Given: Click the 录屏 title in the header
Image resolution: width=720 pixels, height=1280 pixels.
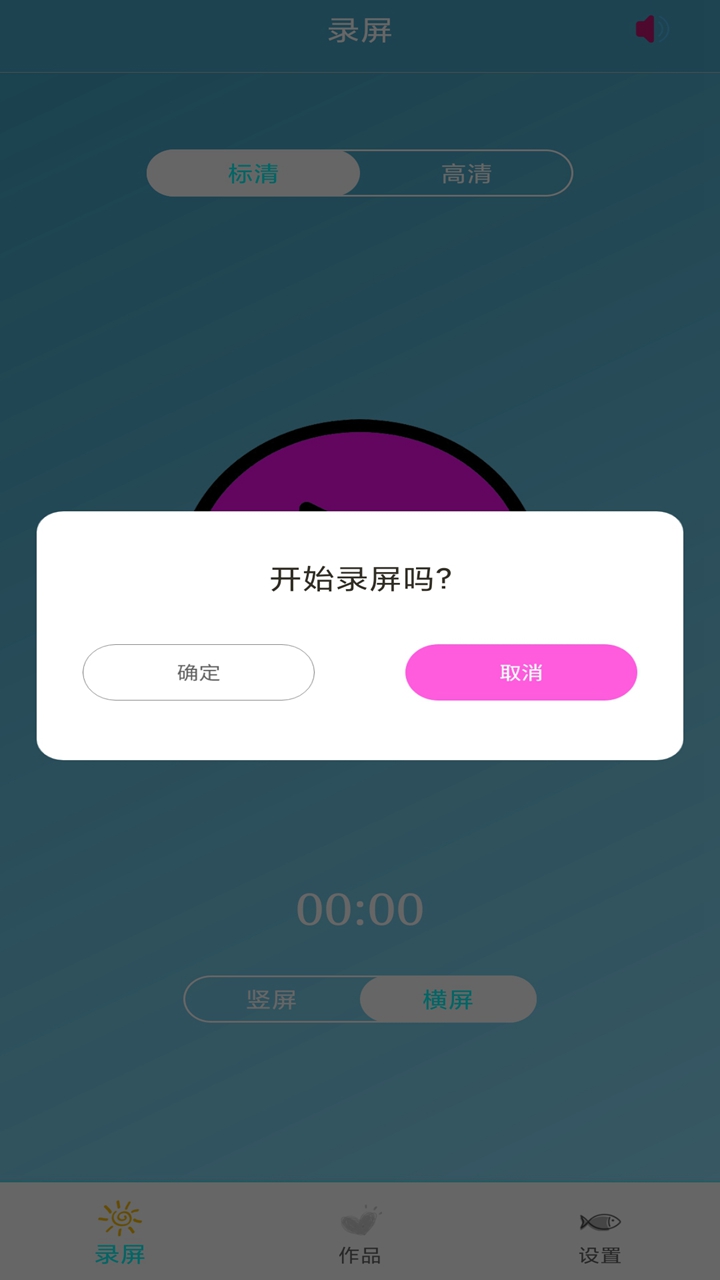Looking at the screenshot, I should (359, 30).
